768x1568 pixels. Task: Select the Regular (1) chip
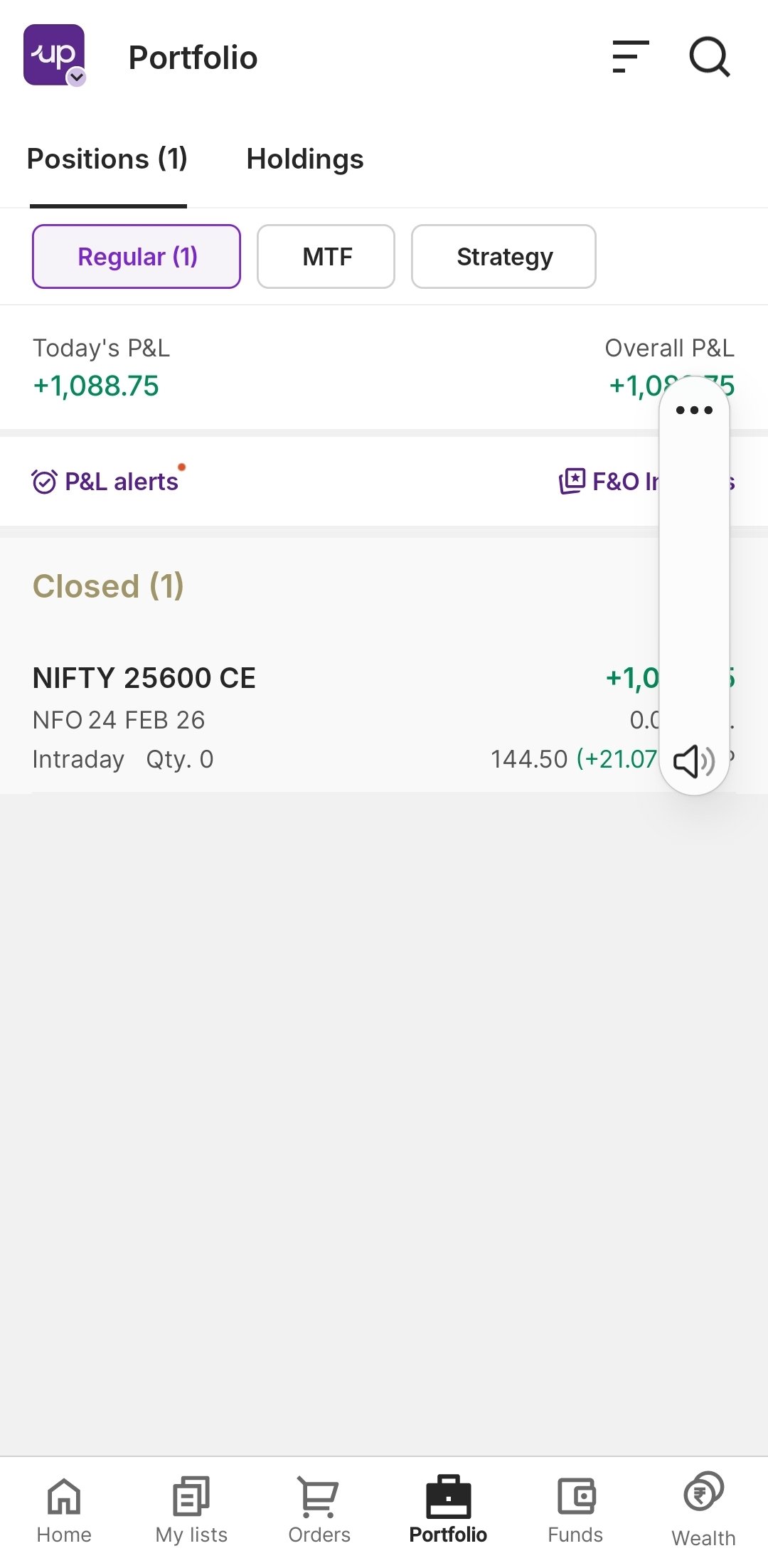137,257
